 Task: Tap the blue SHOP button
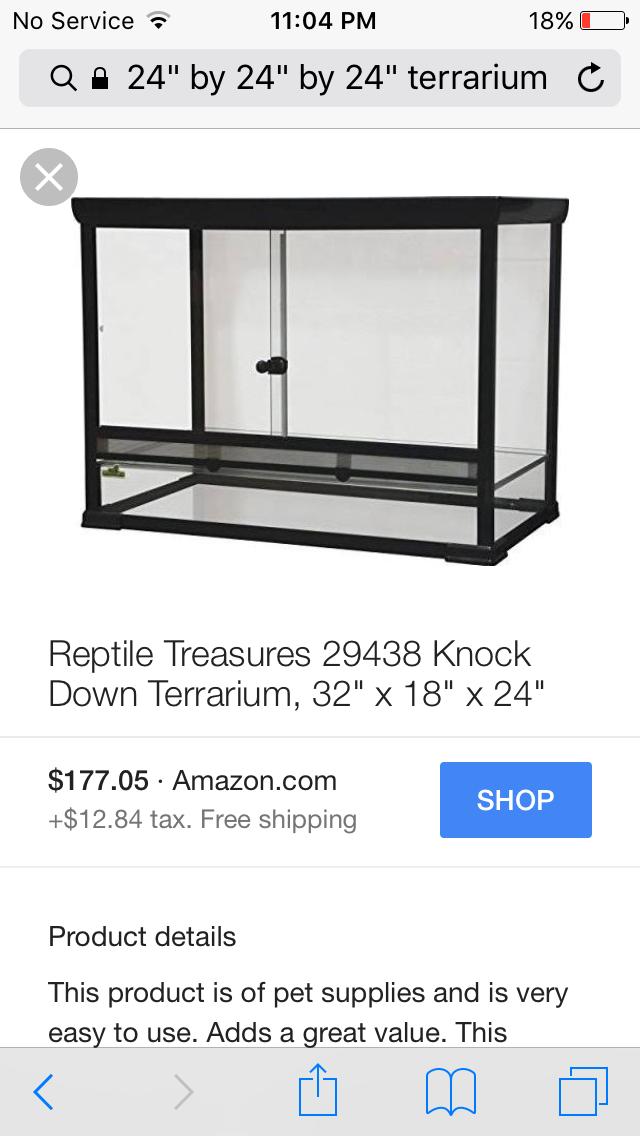515,799
